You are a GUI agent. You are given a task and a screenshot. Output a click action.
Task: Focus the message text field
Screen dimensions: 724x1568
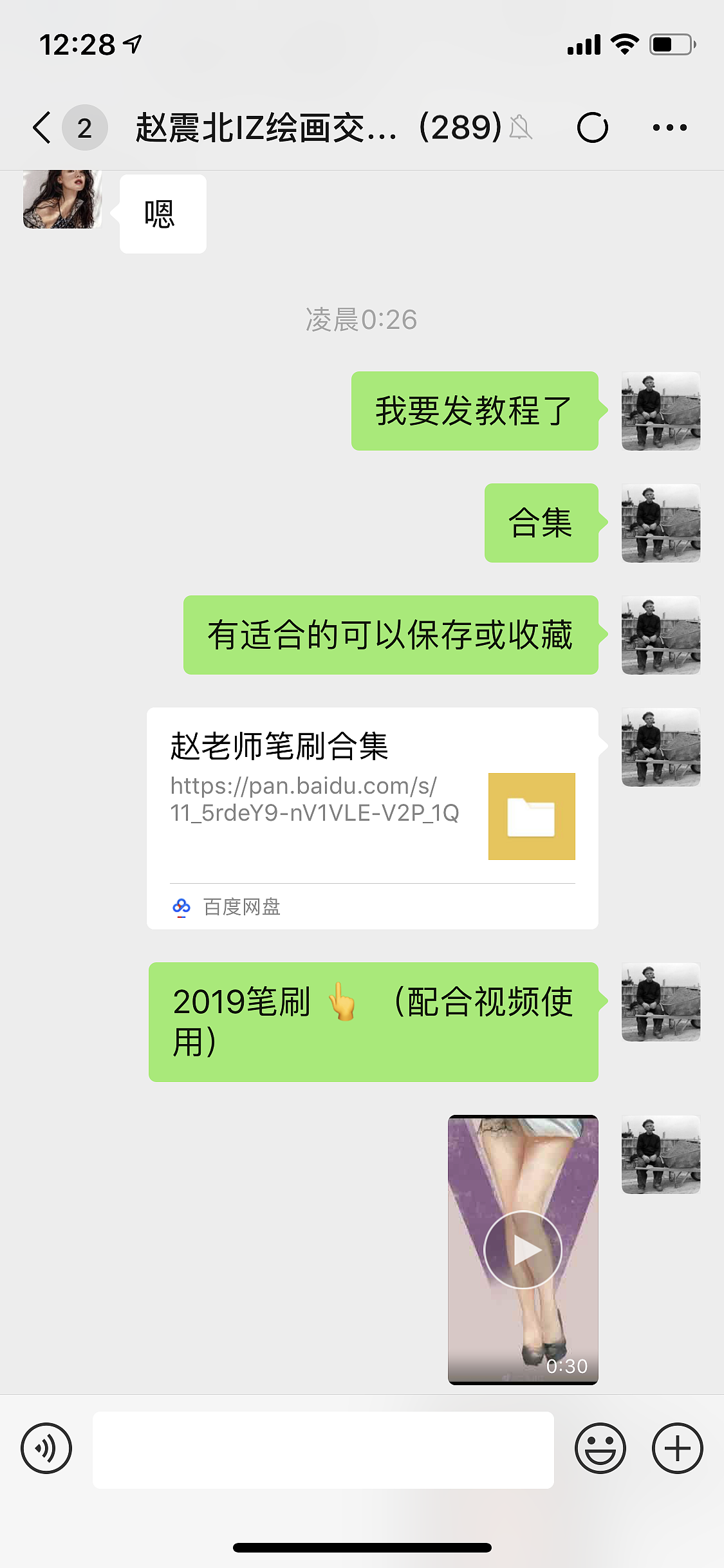(323, 1450)
